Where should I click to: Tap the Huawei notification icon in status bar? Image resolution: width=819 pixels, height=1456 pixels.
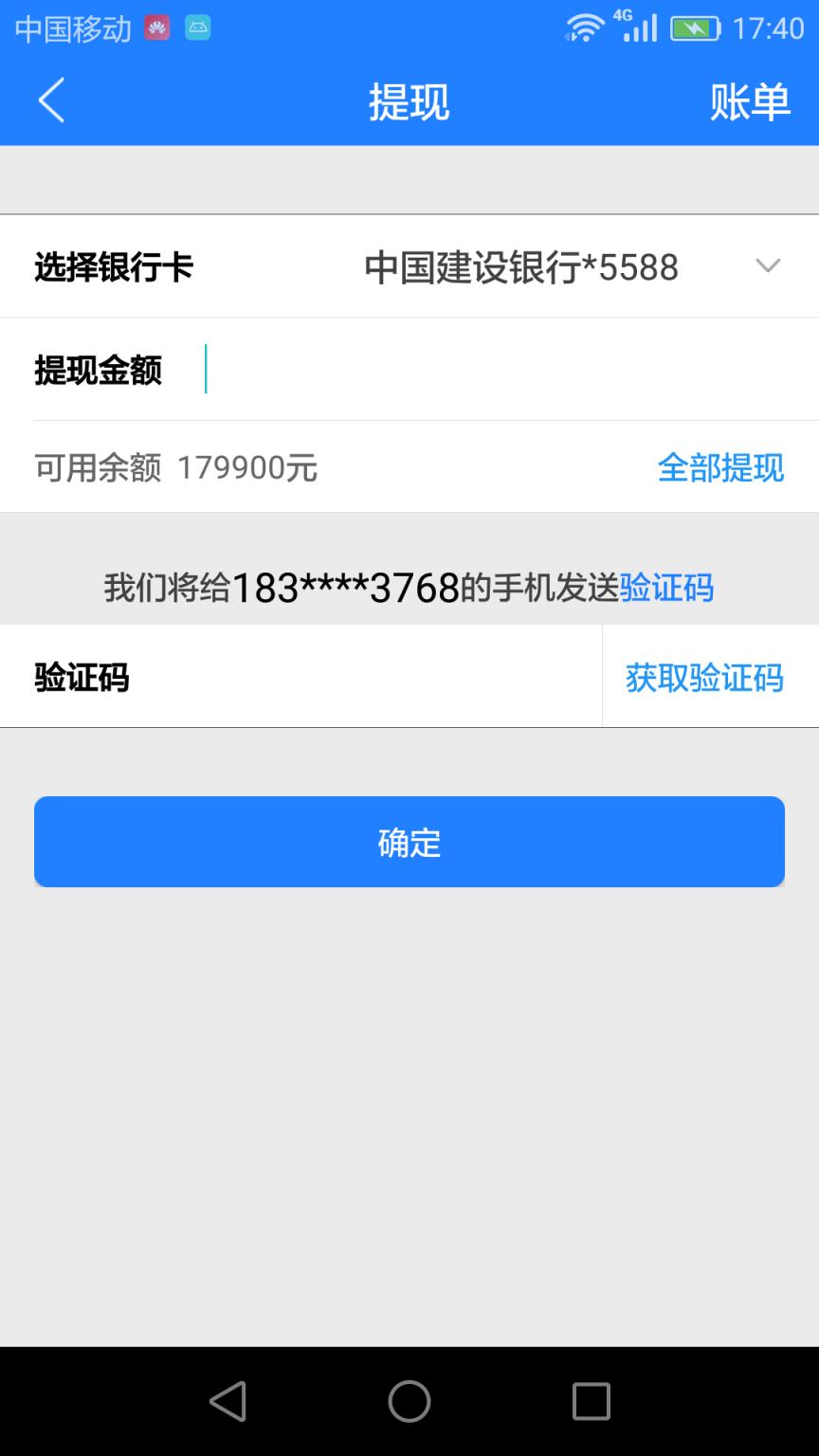click(157, 28)
